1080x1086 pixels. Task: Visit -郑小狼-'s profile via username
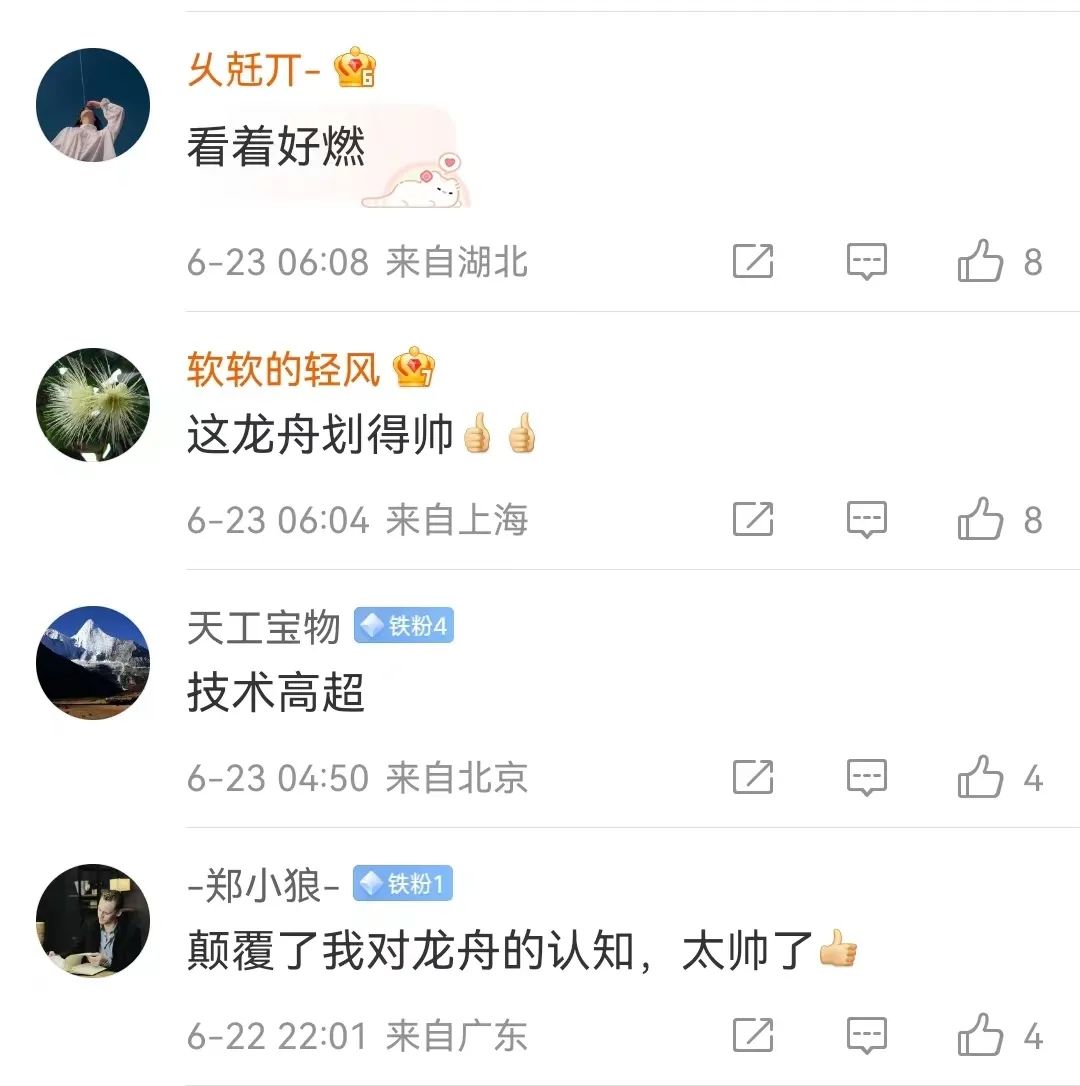[x=264, y=886]
